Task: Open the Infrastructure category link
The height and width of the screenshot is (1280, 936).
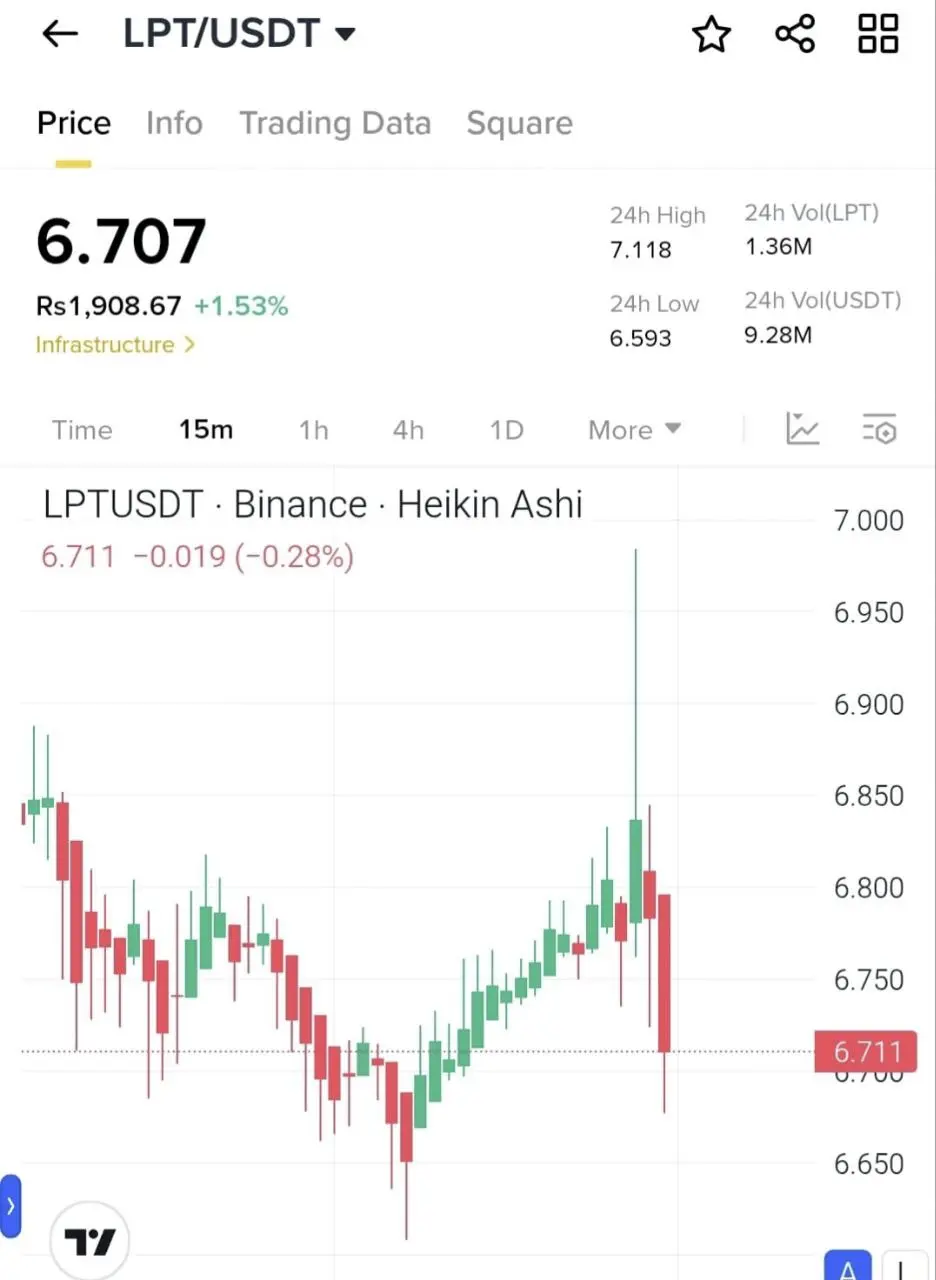Action: tap(115, 345)
